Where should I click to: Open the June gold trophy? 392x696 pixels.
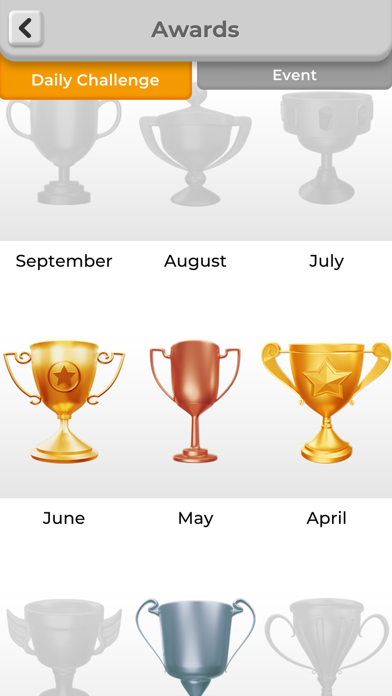[64, 402]
